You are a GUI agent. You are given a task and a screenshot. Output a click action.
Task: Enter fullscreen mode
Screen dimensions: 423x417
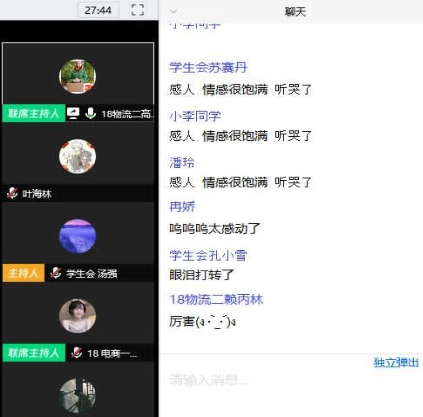pos(137,10)
